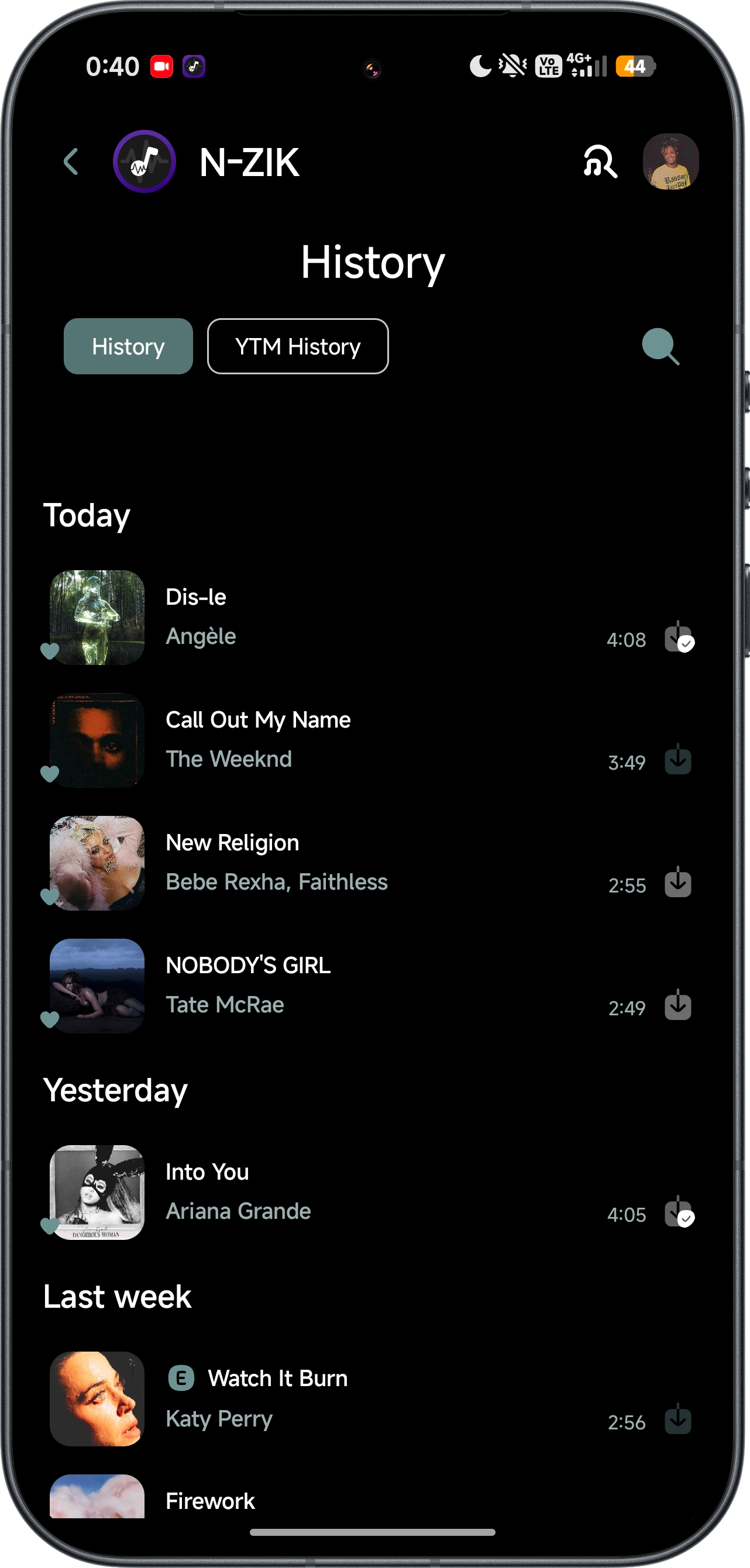Search within history
This screenshot has width=750, height=1568.
(660, 347)
